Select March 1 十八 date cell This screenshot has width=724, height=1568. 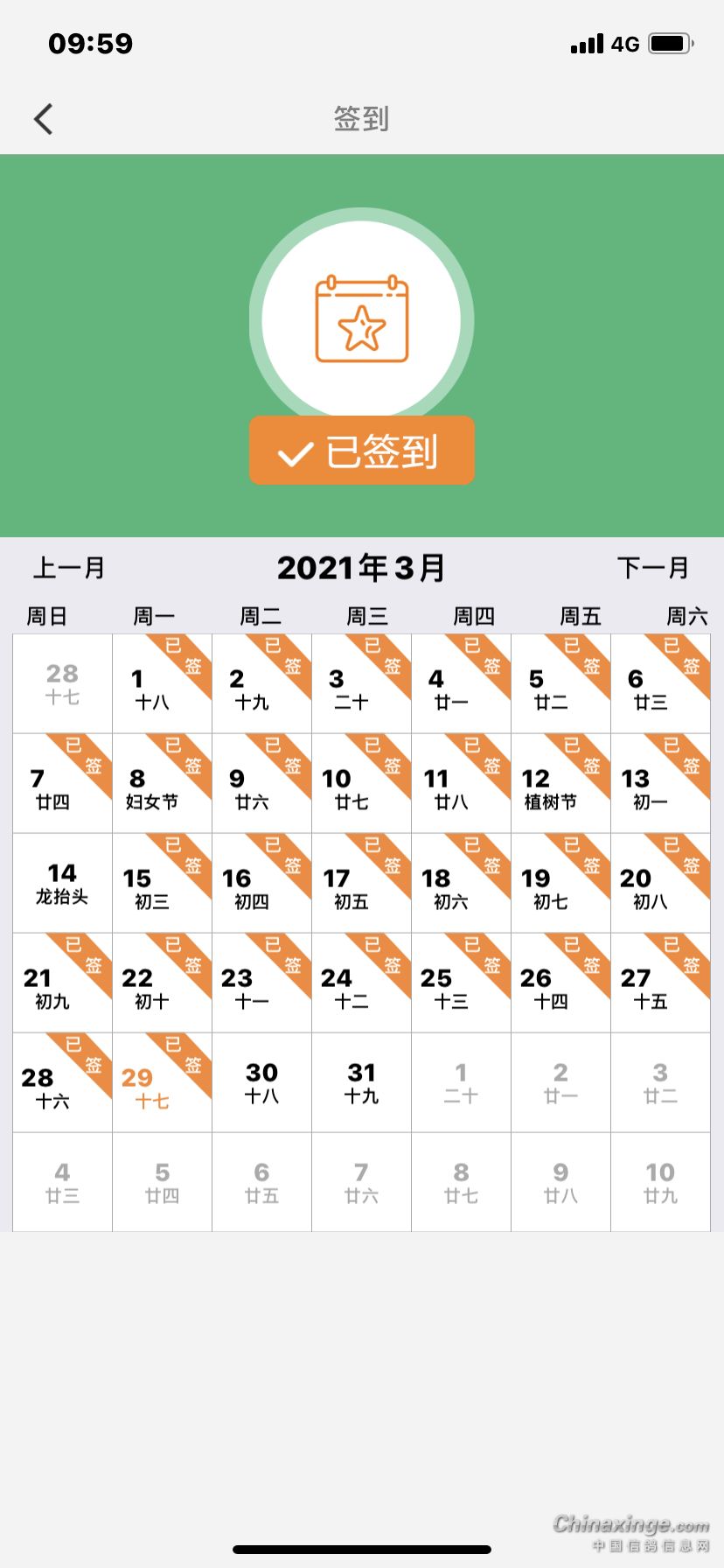tap(162, 684)
